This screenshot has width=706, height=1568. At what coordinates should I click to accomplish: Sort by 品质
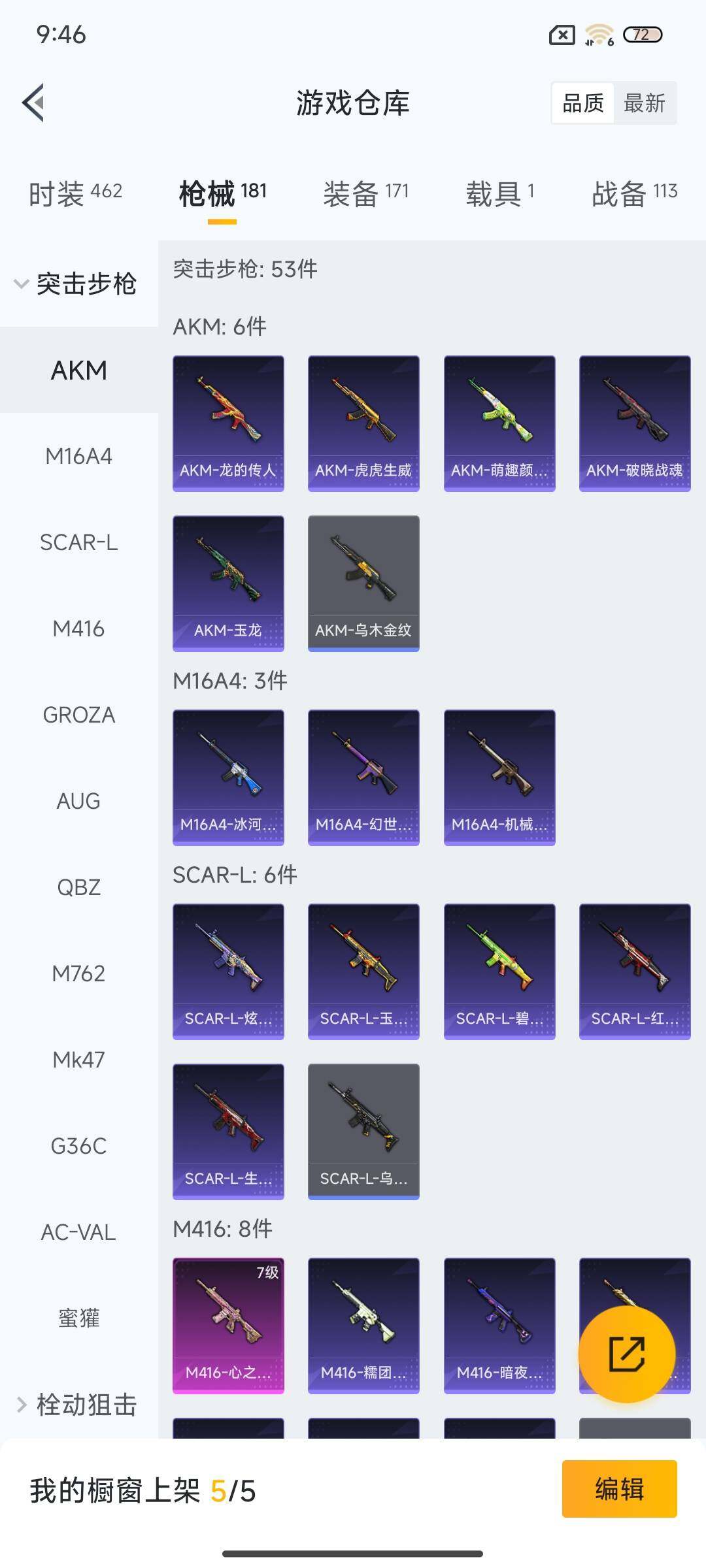coord(583,103)
